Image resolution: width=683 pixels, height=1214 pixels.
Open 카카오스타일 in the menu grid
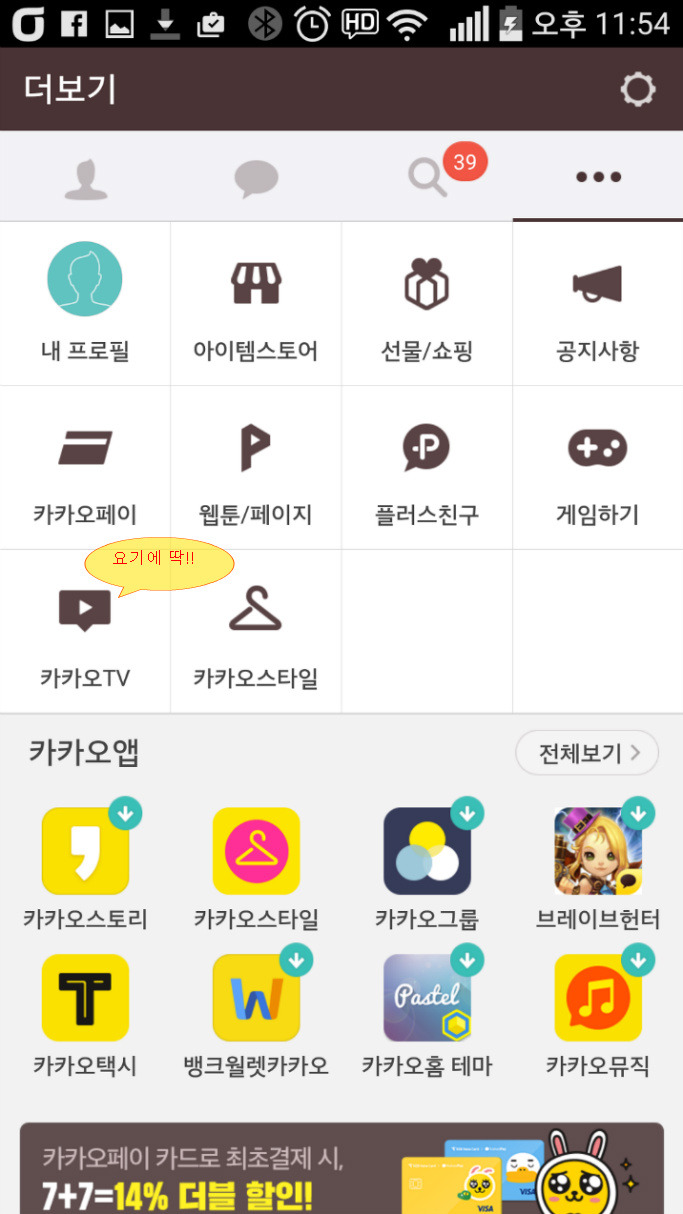256,632
